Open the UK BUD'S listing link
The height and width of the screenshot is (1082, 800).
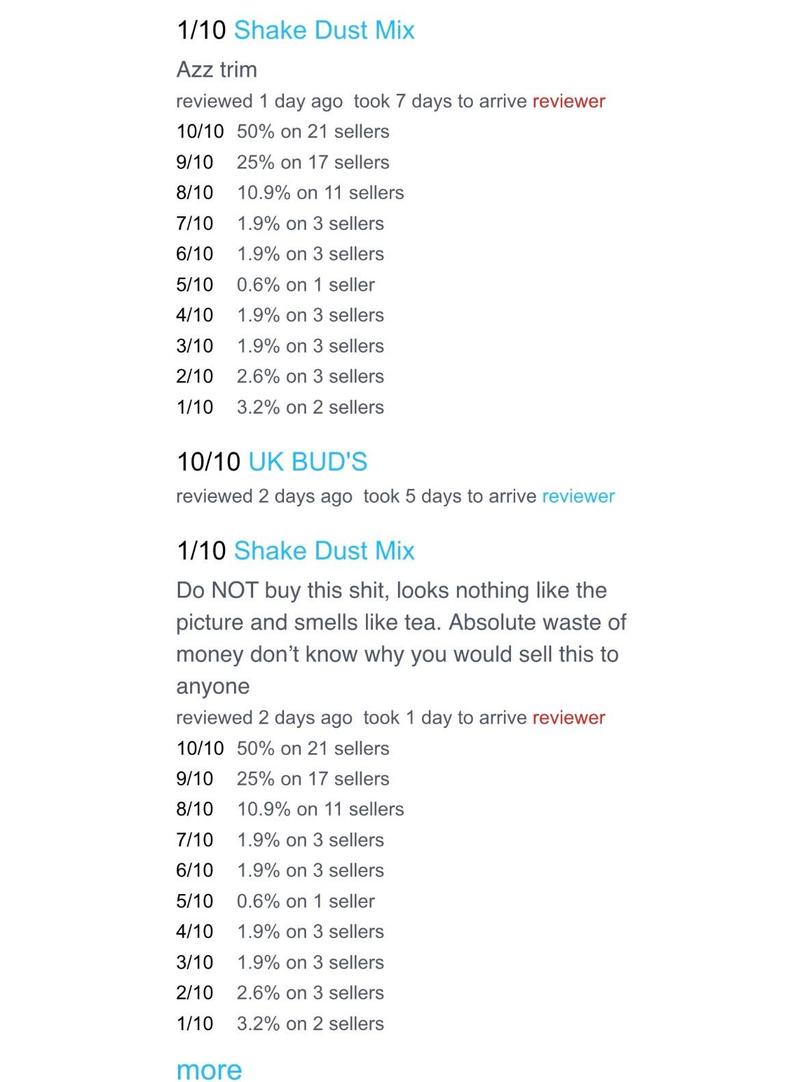pyautogui.click(x=307, y=462)
